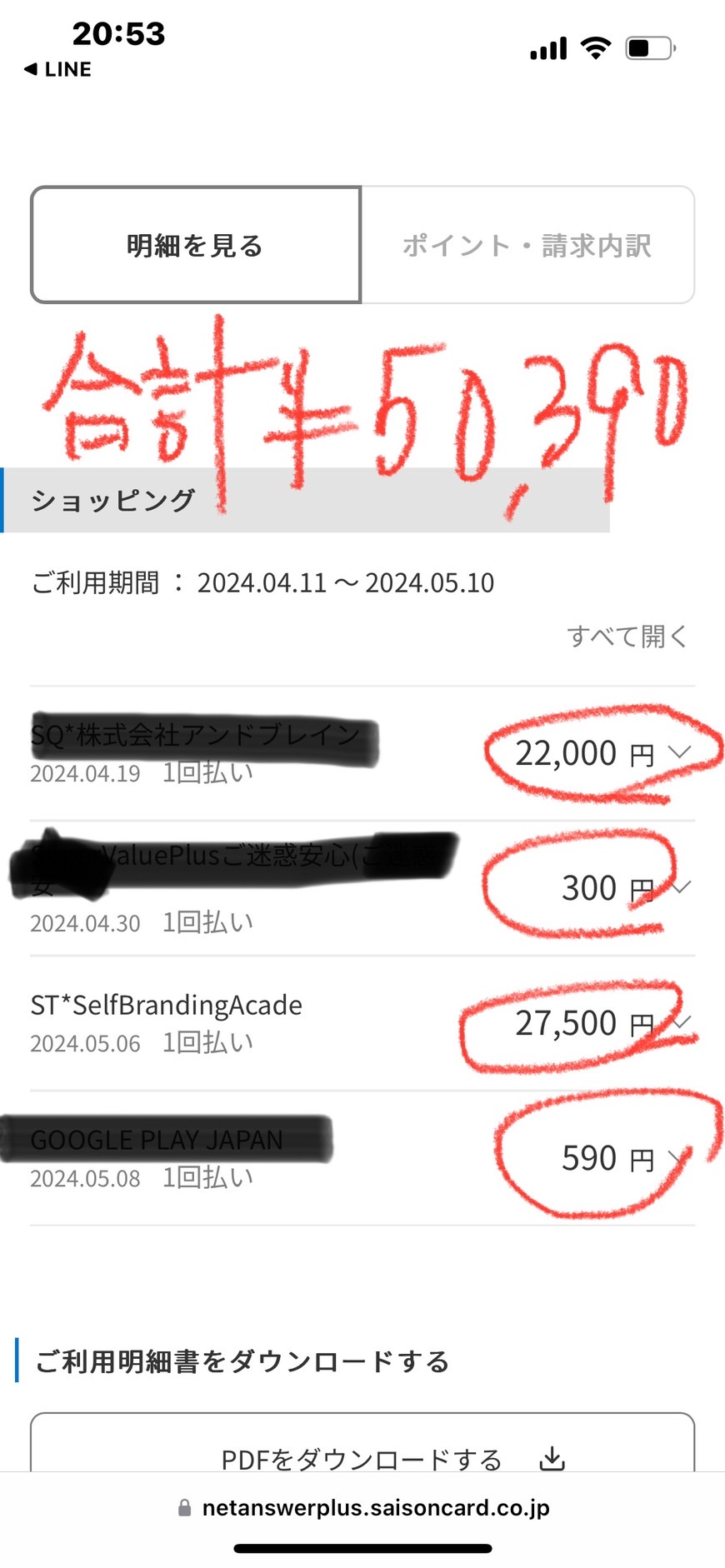The height and width of the screenshot is (1568, 725).
Task: Return to the LINE app
Action: (x=57, y=70)
